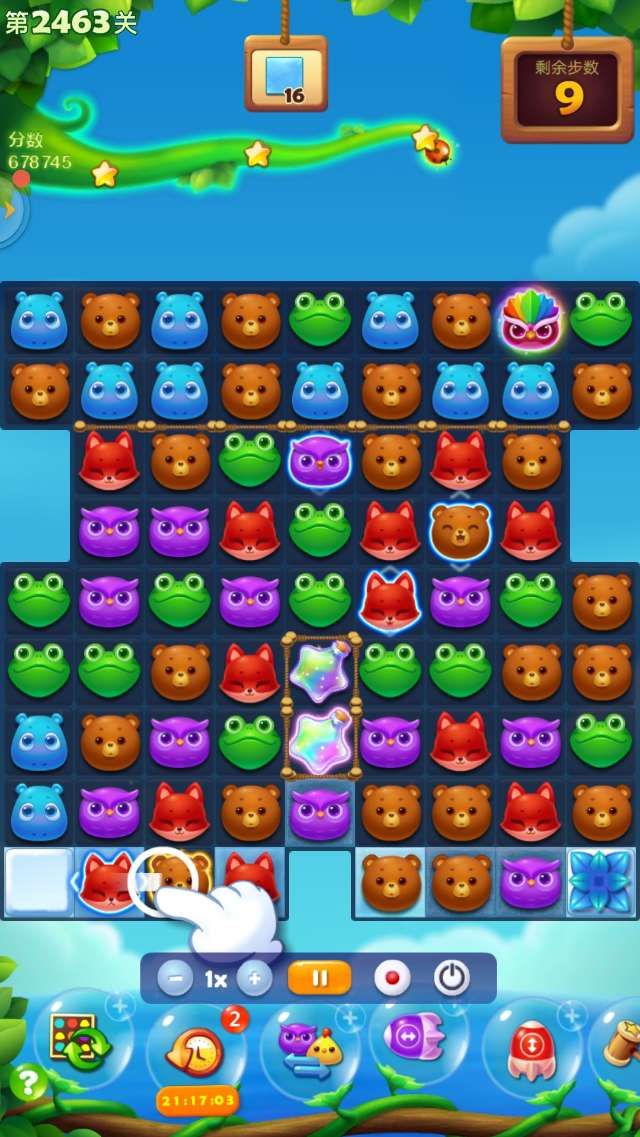640x1137 pixels.
Task: Tap the blue crystal flower piece
Action: tap(601, 882)
